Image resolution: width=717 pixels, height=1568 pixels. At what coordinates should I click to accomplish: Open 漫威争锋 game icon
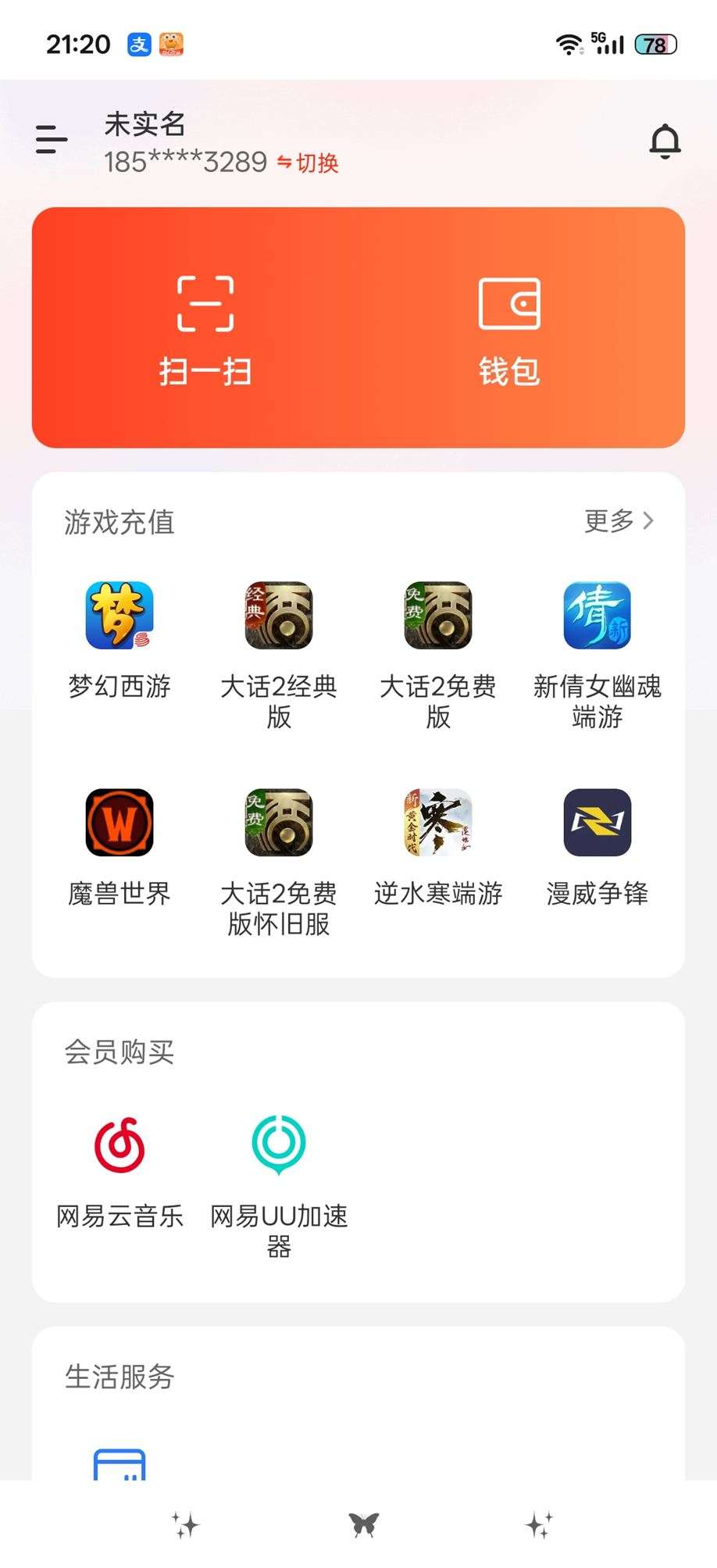click(598, 823)
